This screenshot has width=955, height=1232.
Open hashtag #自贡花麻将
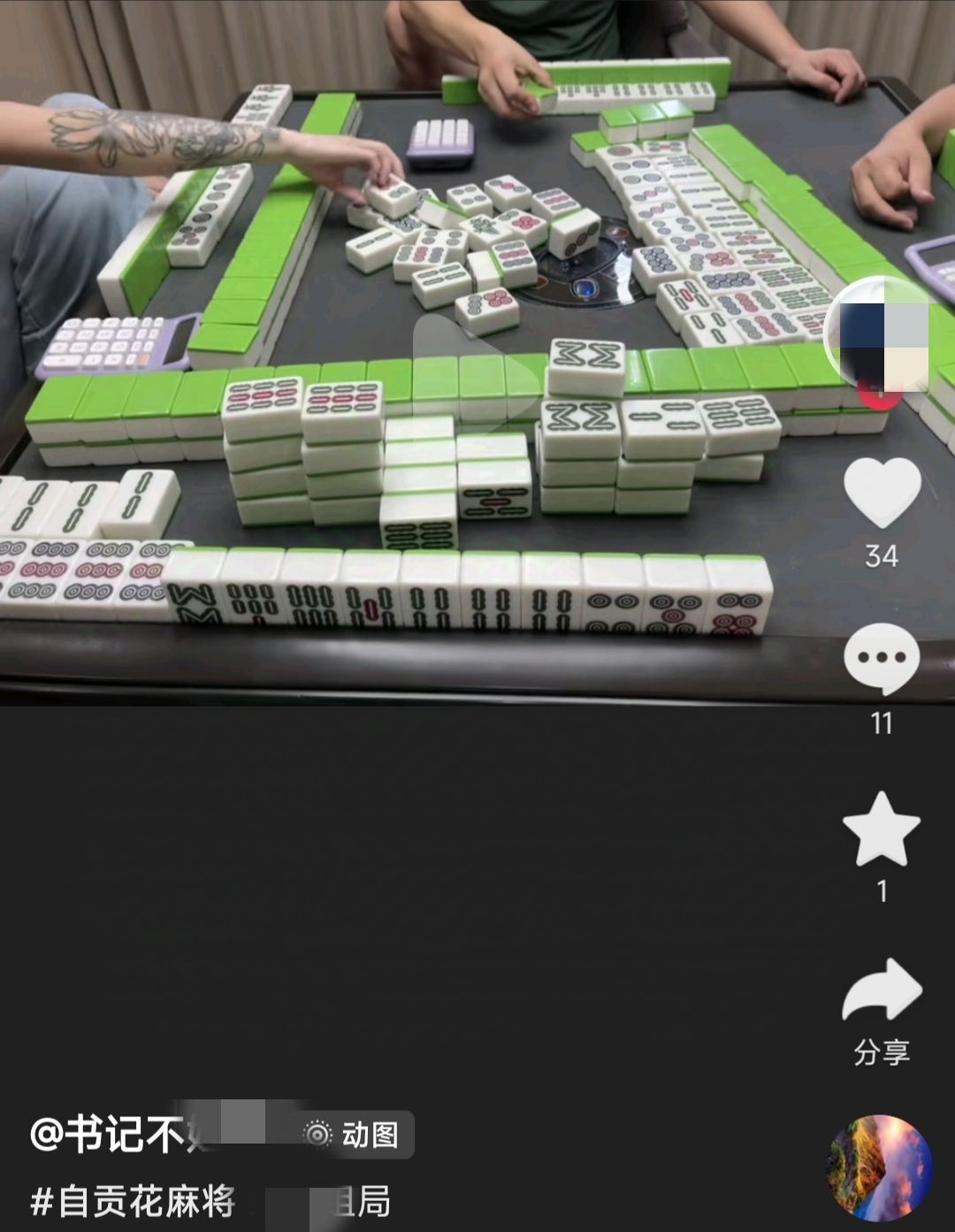point(134,1203)
